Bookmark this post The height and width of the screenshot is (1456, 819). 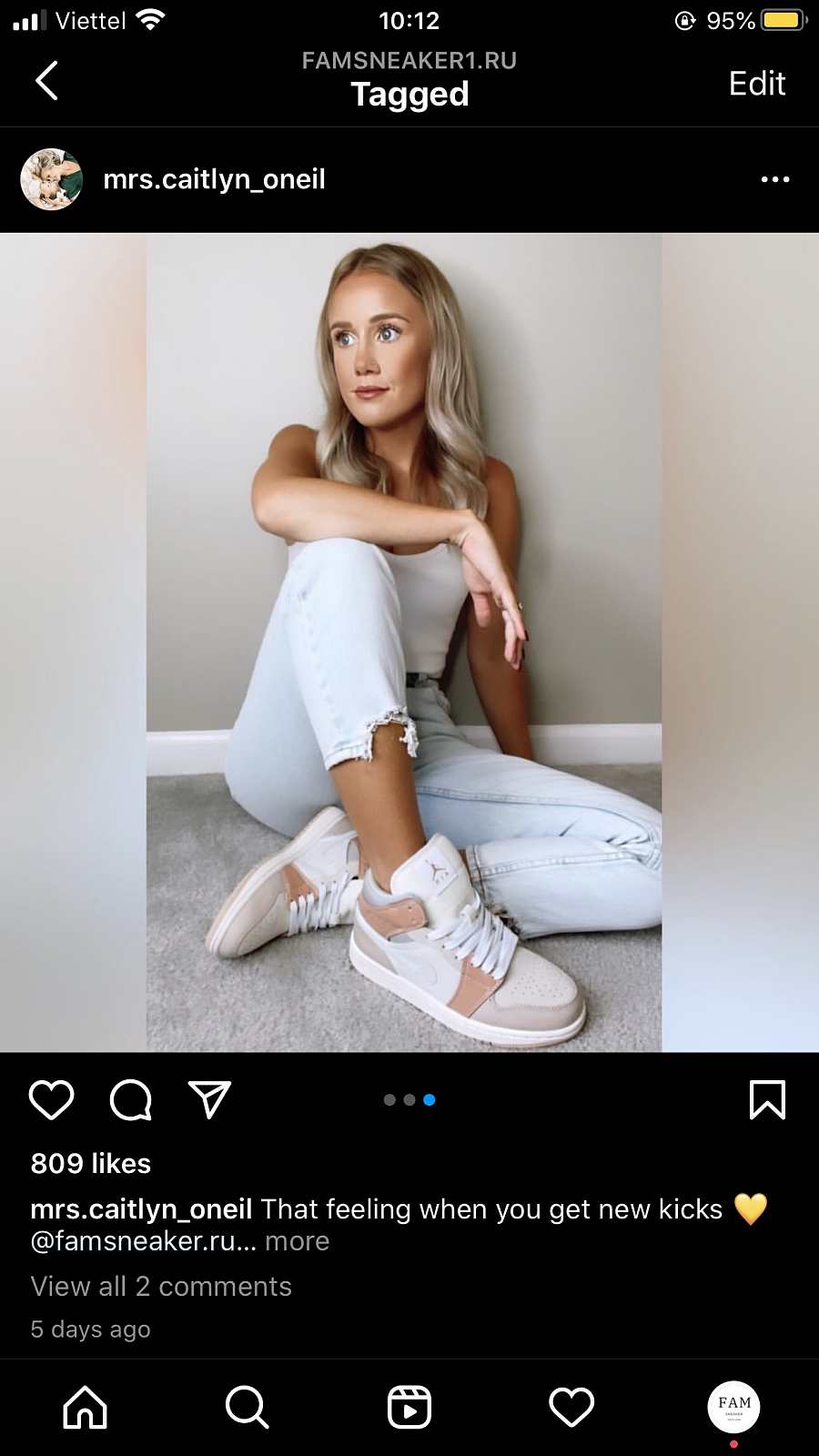[767, 1099]
